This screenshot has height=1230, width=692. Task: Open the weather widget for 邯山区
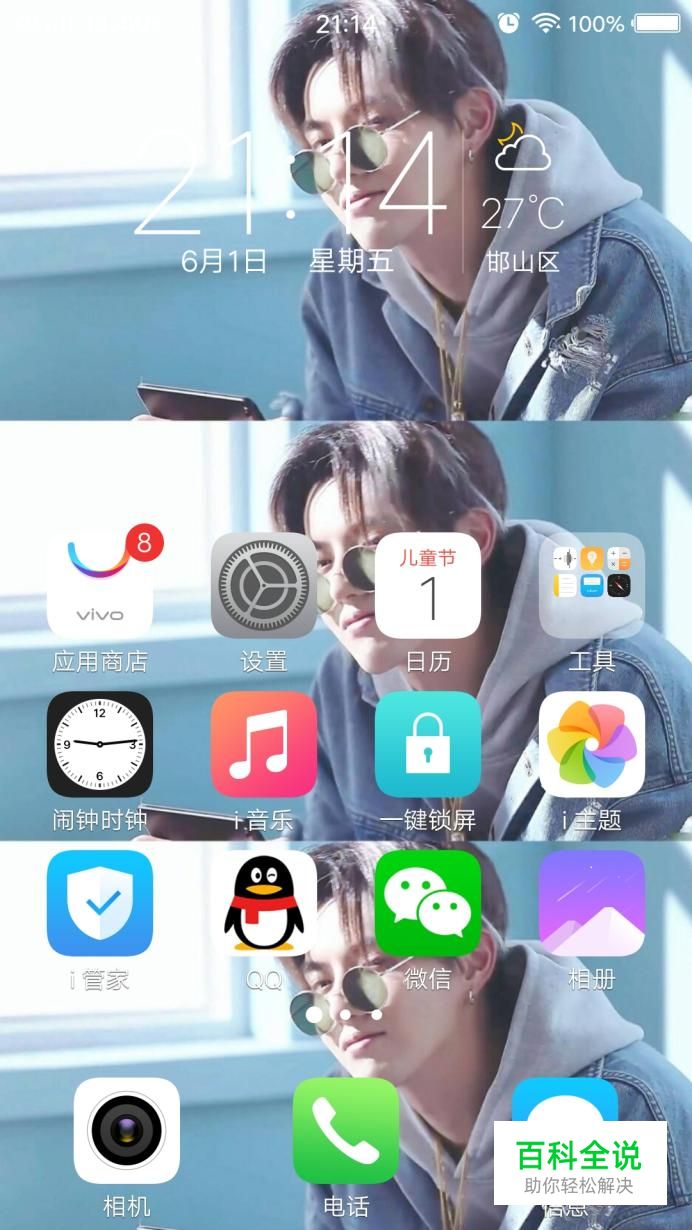(523, 198)
